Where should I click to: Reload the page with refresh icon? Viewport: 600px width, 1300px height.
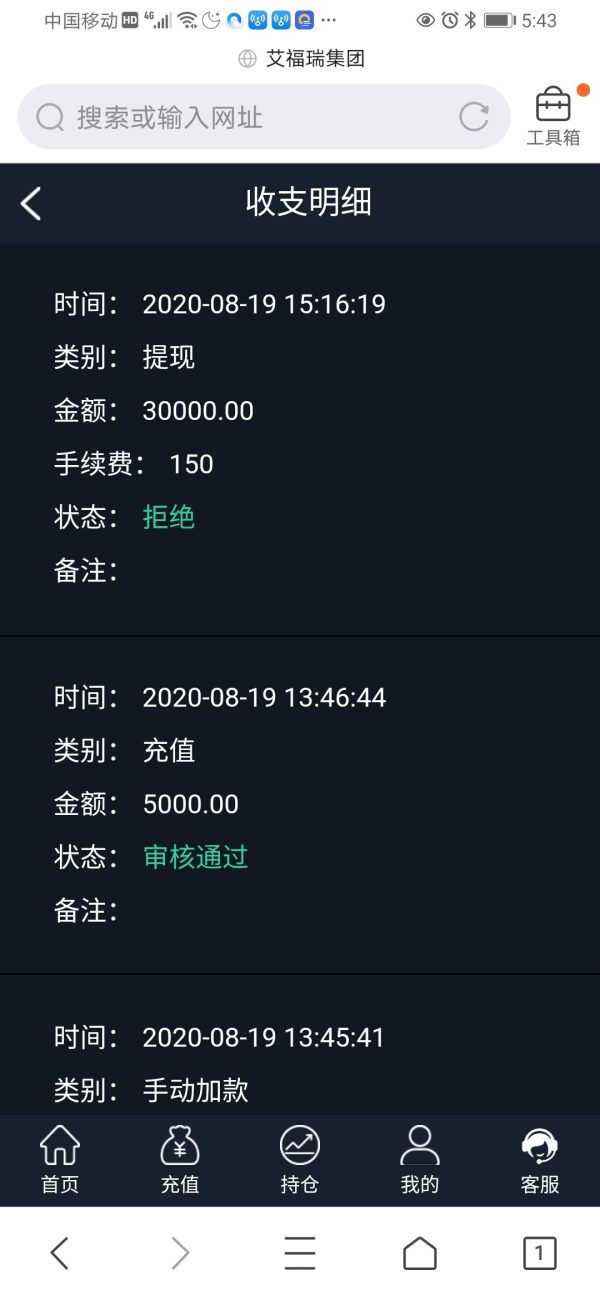474,117
